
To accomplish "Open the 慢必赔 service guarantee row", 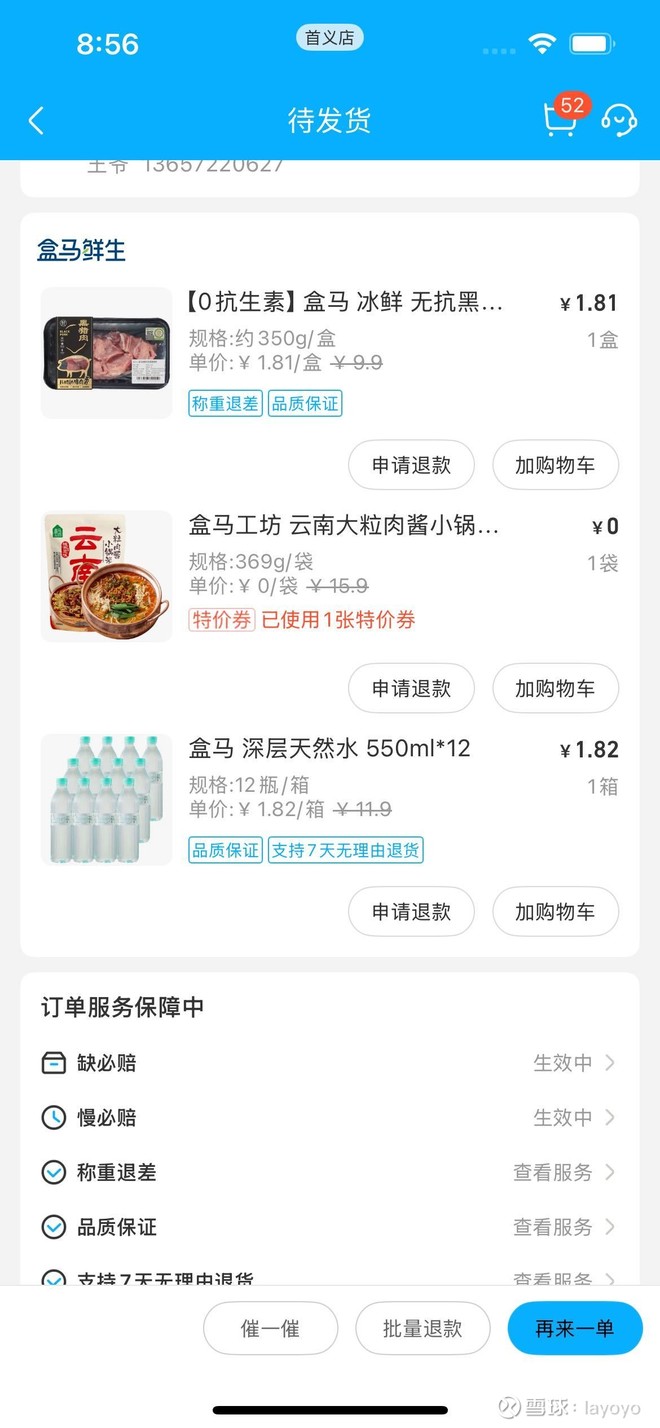I will 329,1117.
